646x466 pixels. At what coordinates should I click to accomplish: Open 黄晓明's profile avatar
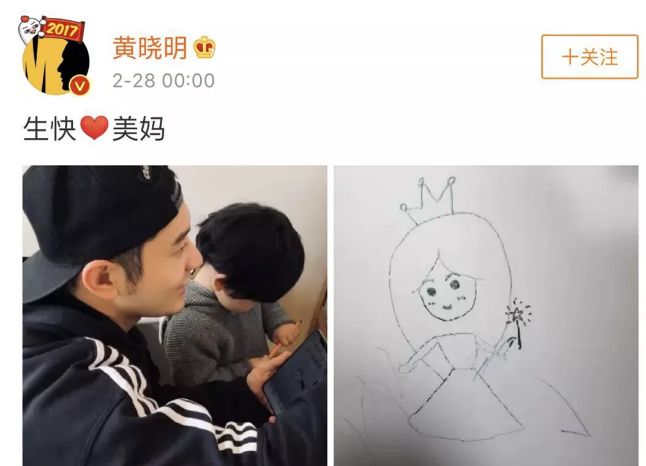pyautogui.click(x=55, y=58)
